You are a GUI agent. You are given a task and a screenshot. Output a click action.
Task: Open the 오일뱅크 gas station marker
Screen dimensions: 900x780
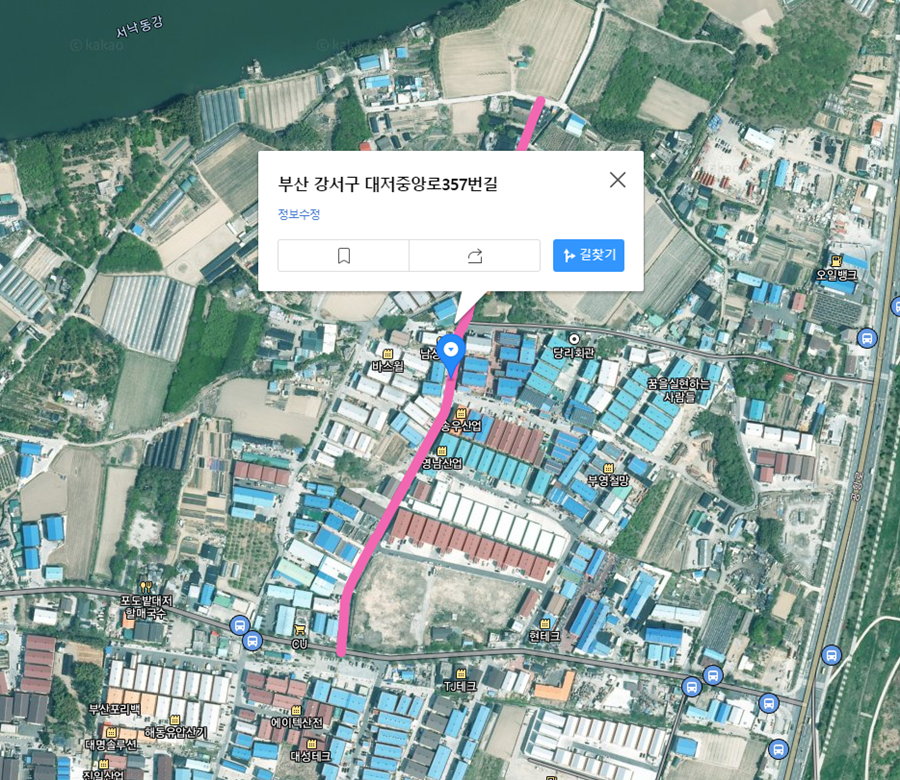click(836, 260)
